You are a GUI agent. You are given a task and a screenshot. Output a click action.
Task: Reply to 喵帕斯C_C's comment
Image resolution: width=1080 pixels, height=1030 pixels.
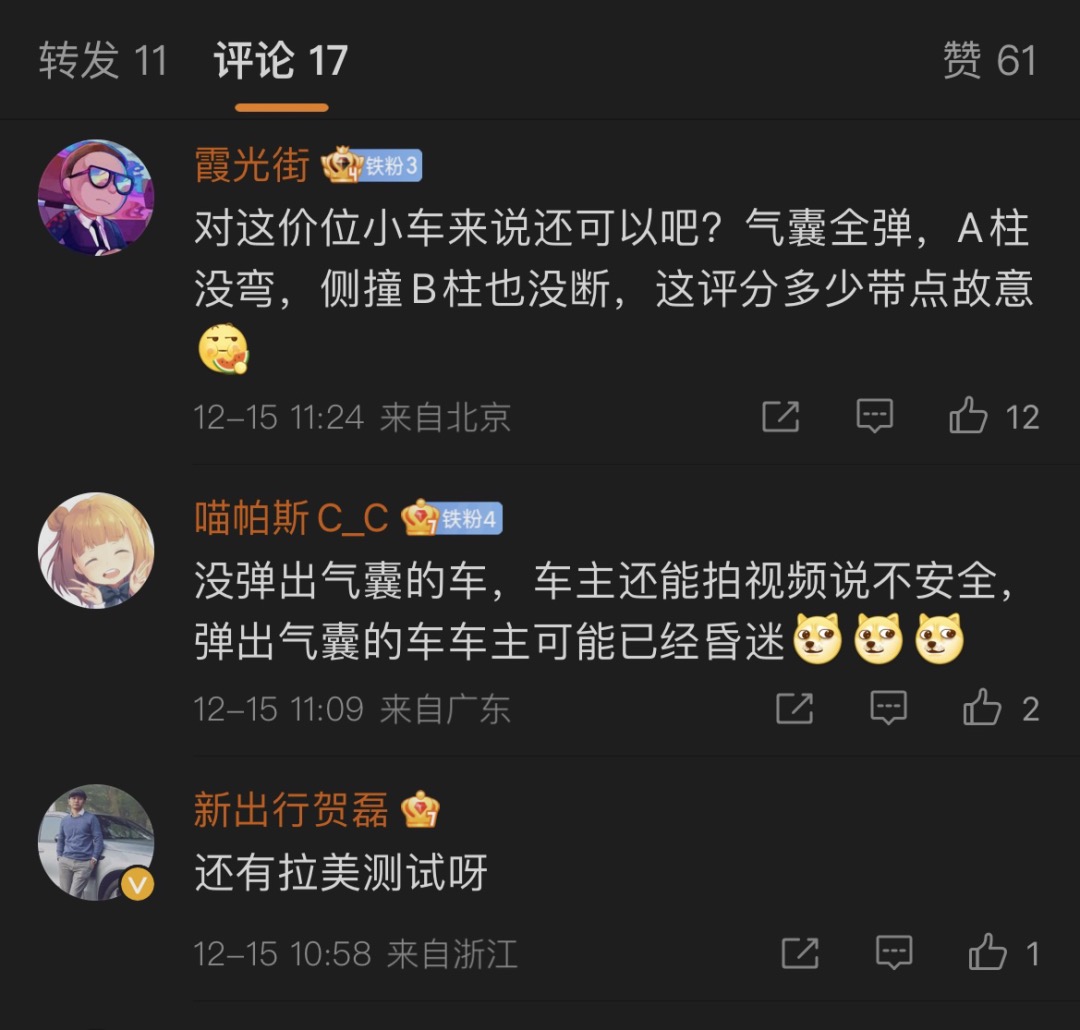click(x=888, y=709)
